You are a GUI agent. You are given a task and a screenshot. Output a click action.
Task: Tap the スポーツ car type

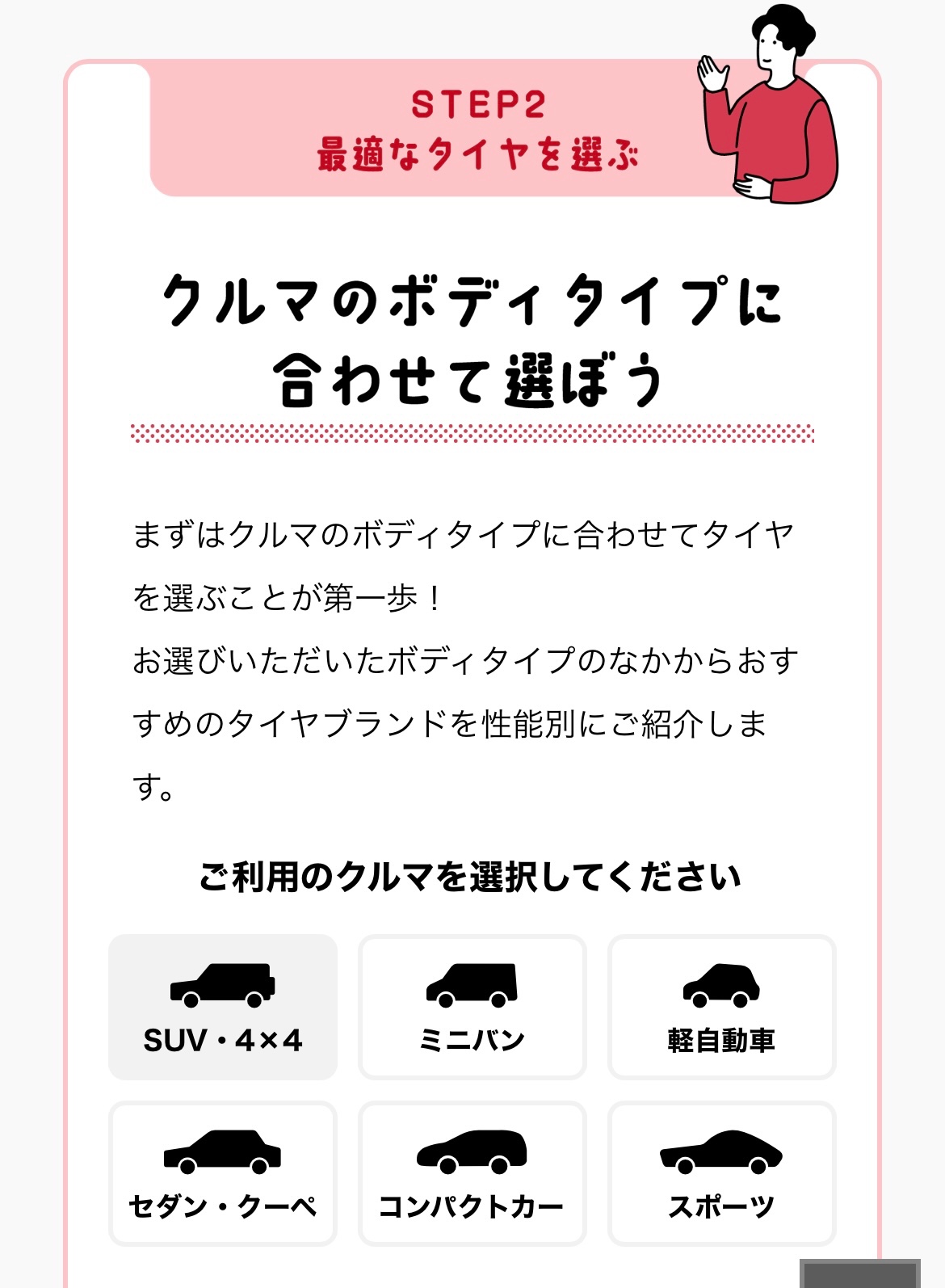721,1173
